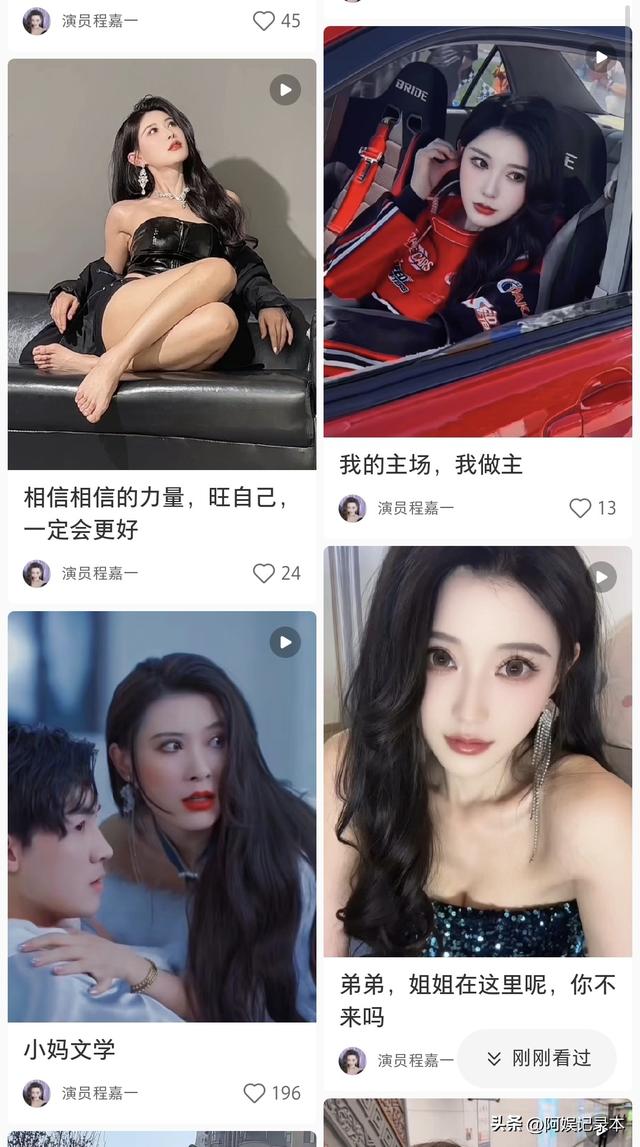Like the post with 45 likes
The image size is (640, 1147).
tap(264, 21)
